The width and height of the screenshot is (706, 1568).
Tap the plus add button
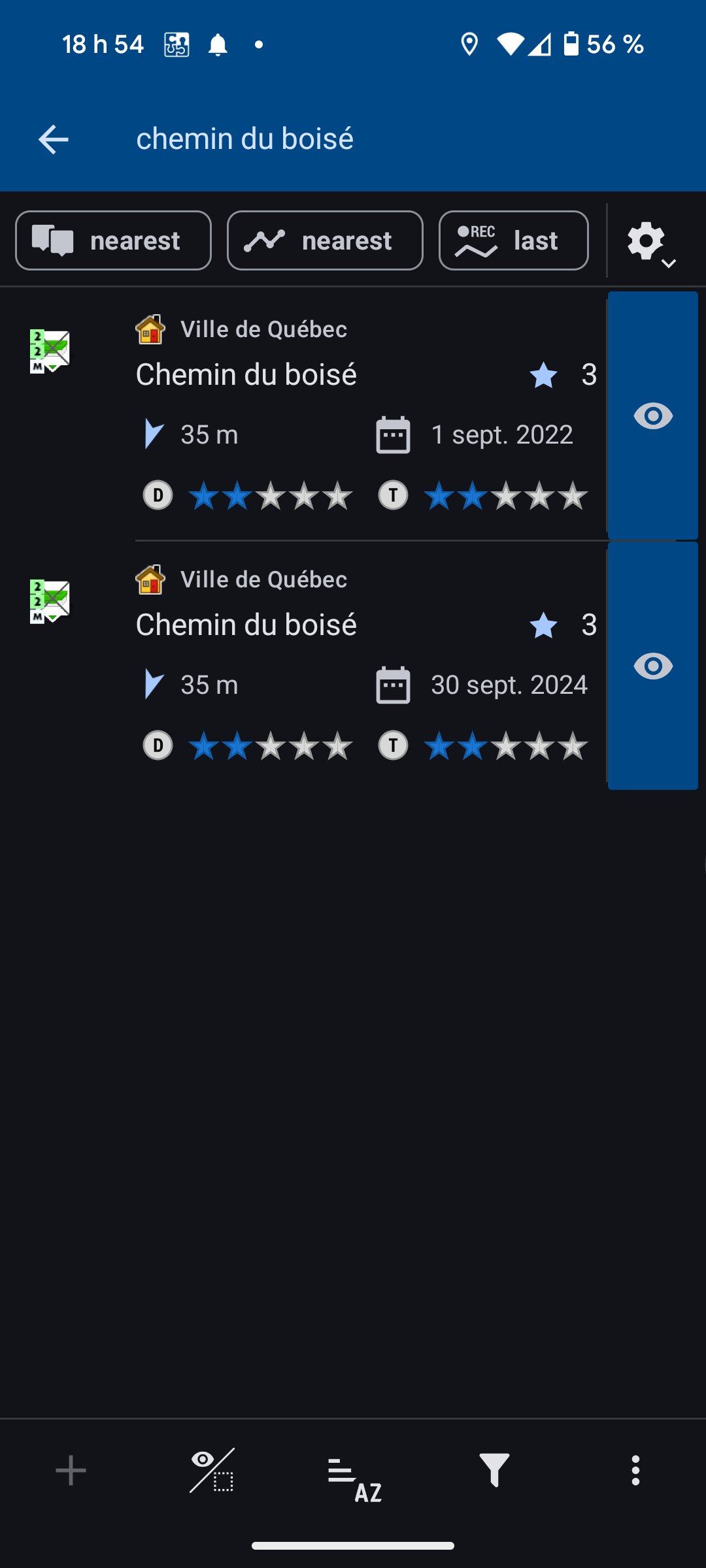pos(71,1471)
